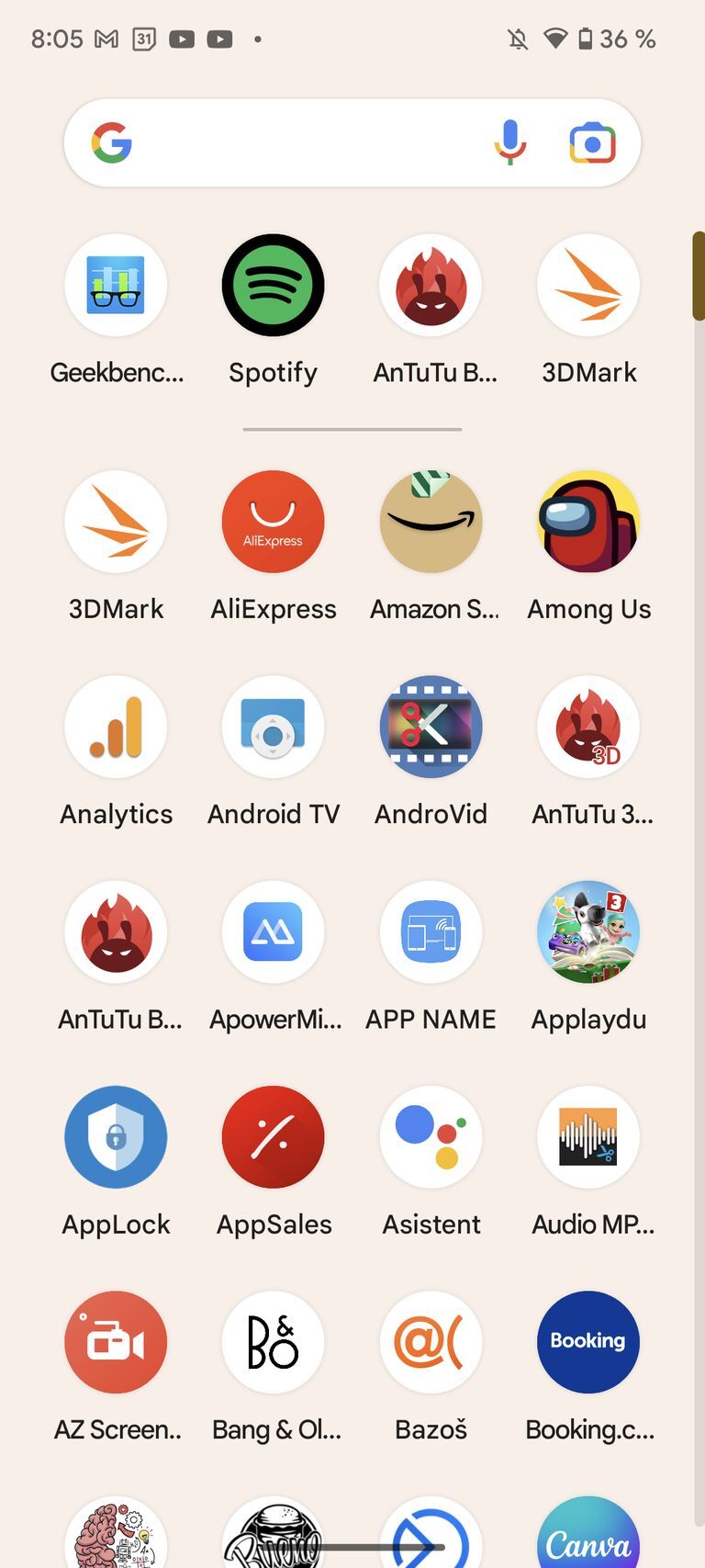Launch AliExpress
This screenshot has height=1568, width=705.
coord(274,522)
